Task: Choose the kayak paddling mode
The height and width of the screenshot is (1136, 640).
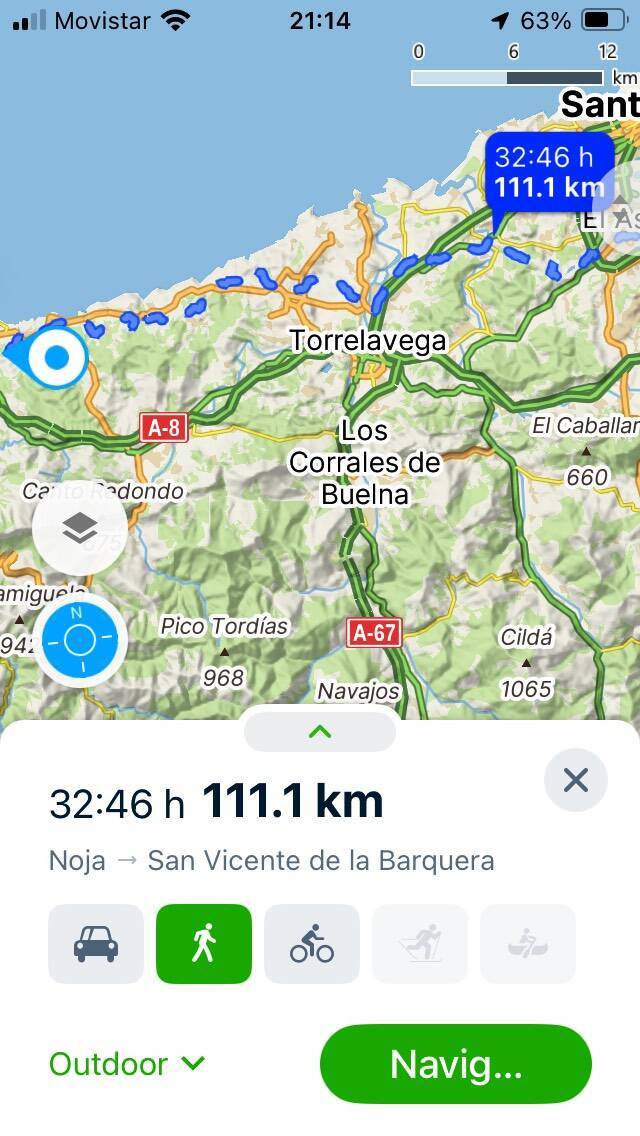Action: [528, 944]
